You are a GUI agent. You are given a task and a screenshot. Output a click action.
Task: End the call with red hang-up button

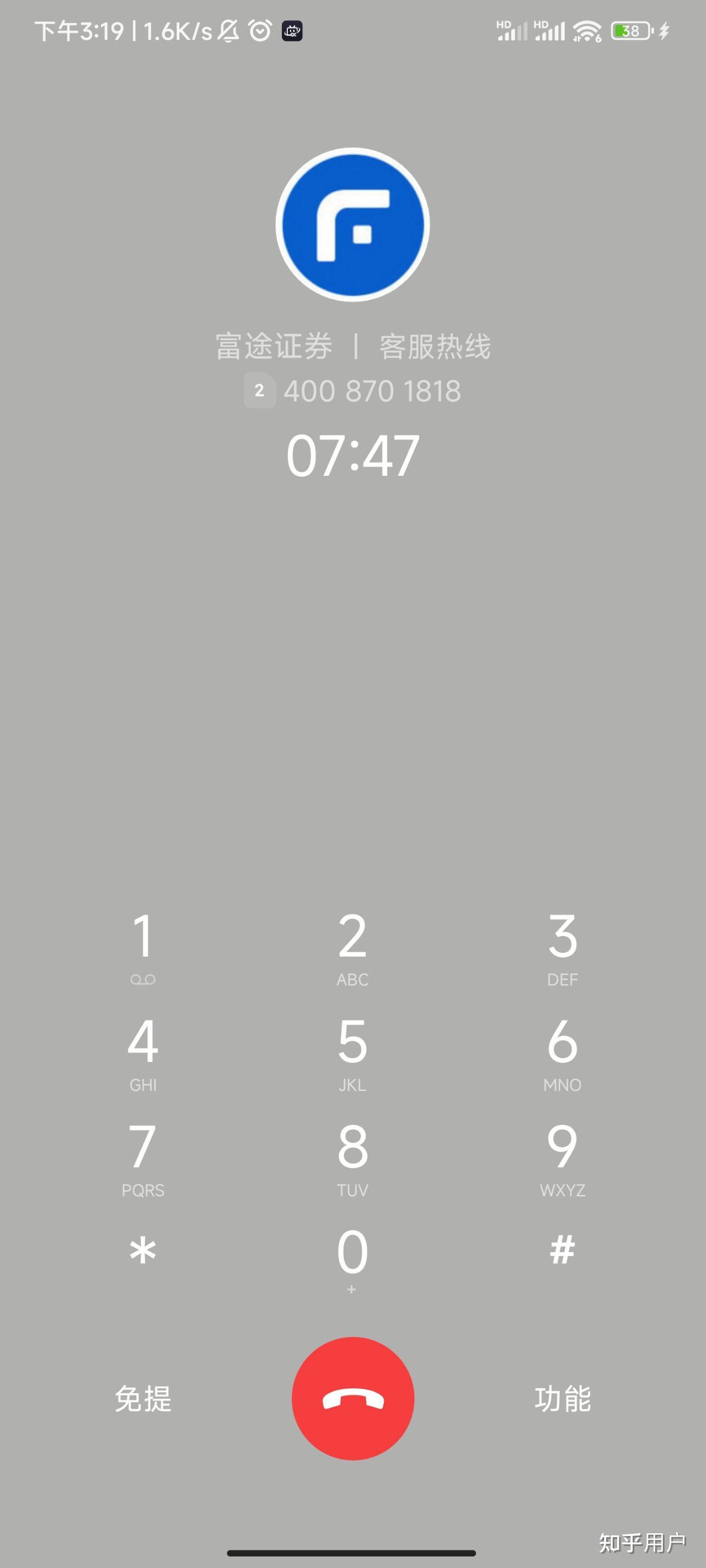coord(352,1398)
